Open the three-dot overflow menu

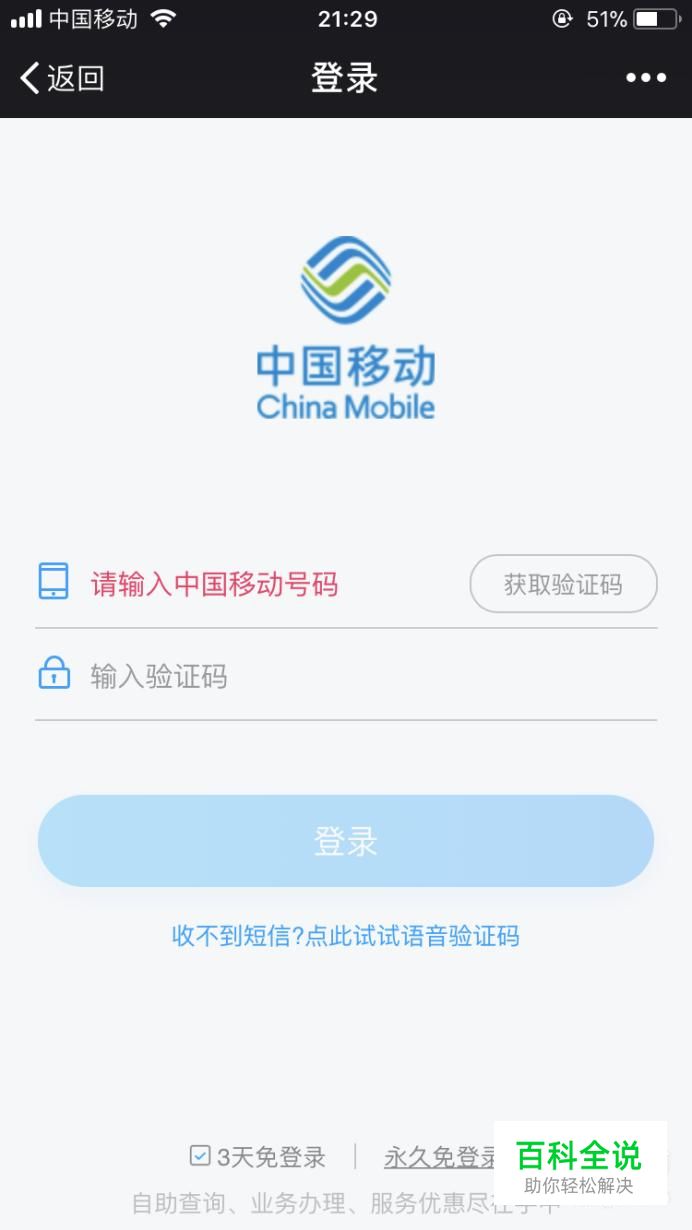646,78
